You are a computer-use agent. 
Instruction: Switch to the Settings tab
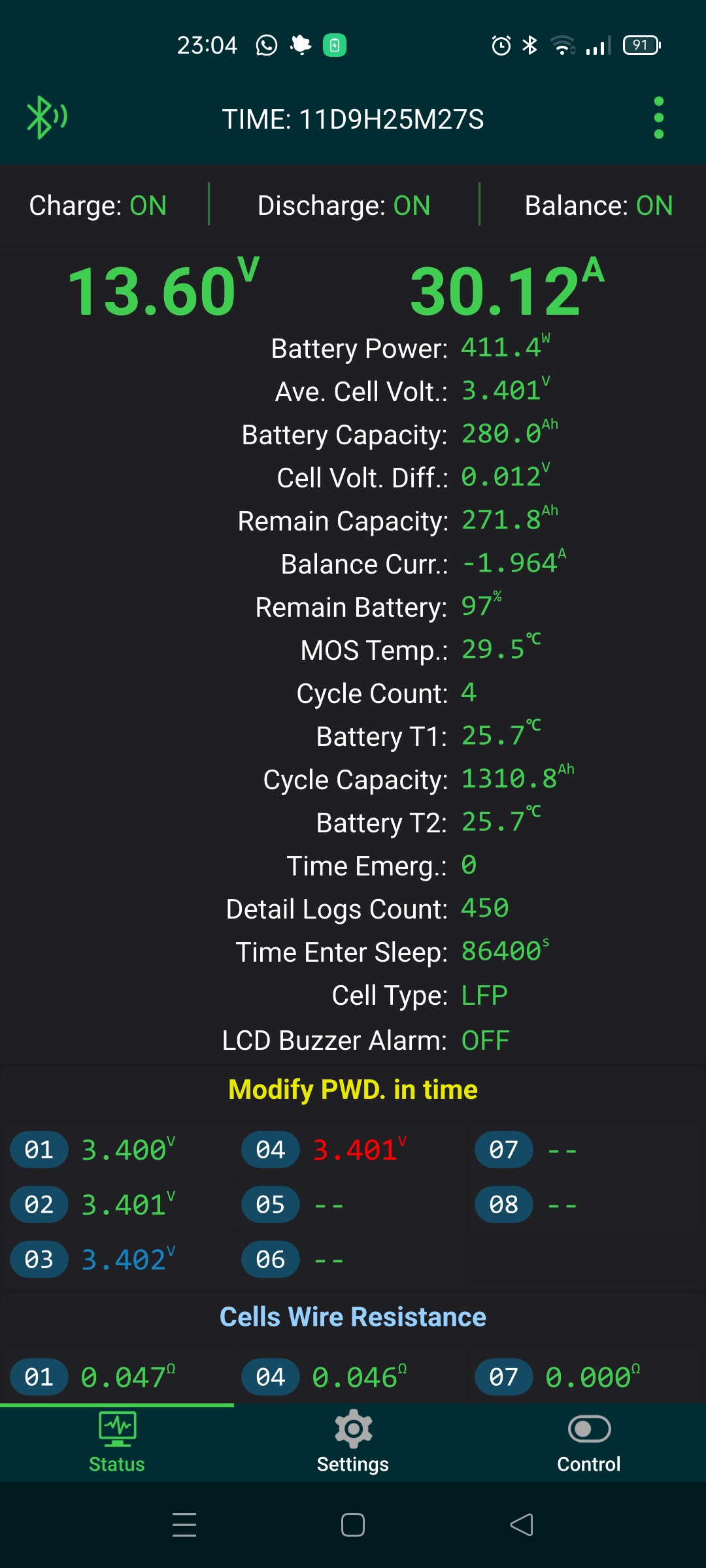(353, 1442)
